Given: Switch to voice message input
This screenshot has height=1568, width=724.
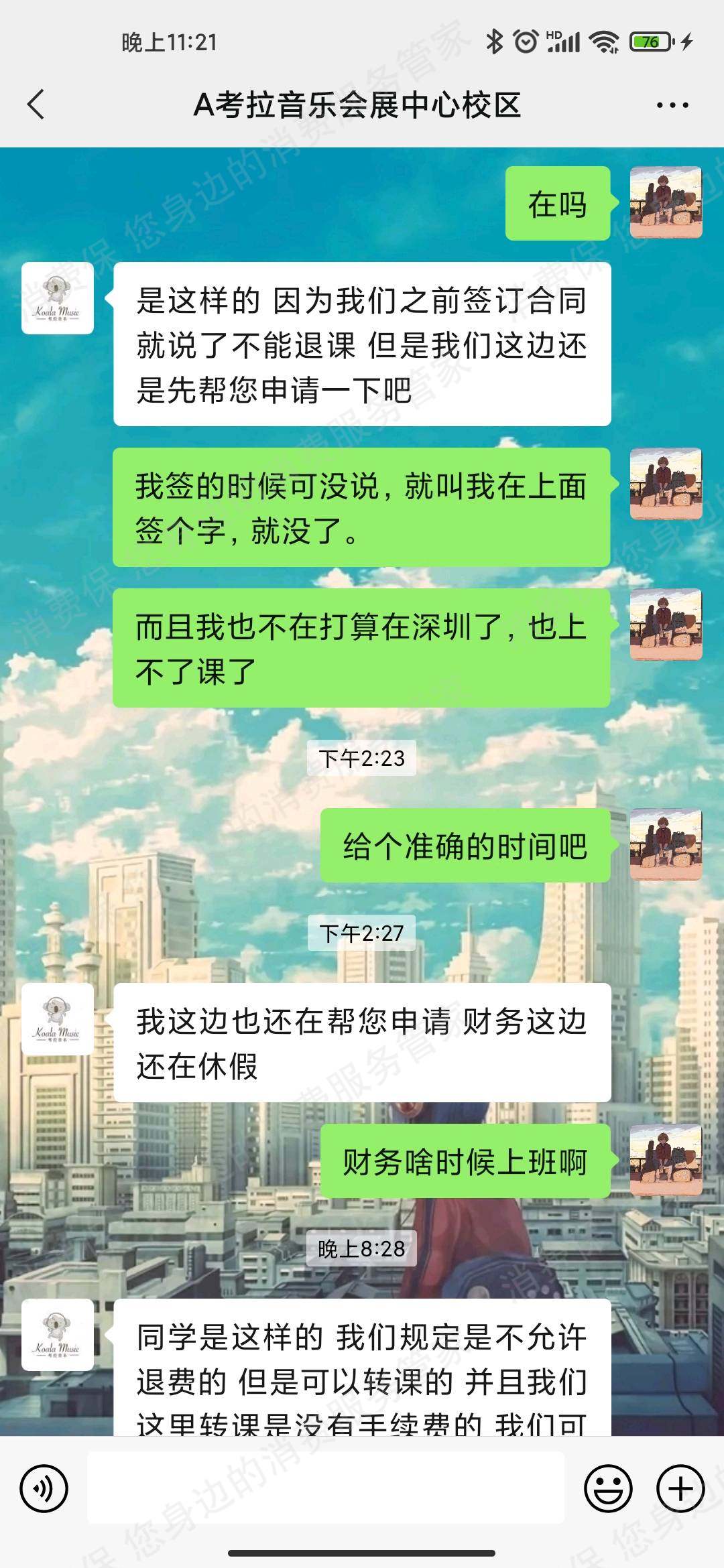Looking at the screenshot, I should [44, 1489].
